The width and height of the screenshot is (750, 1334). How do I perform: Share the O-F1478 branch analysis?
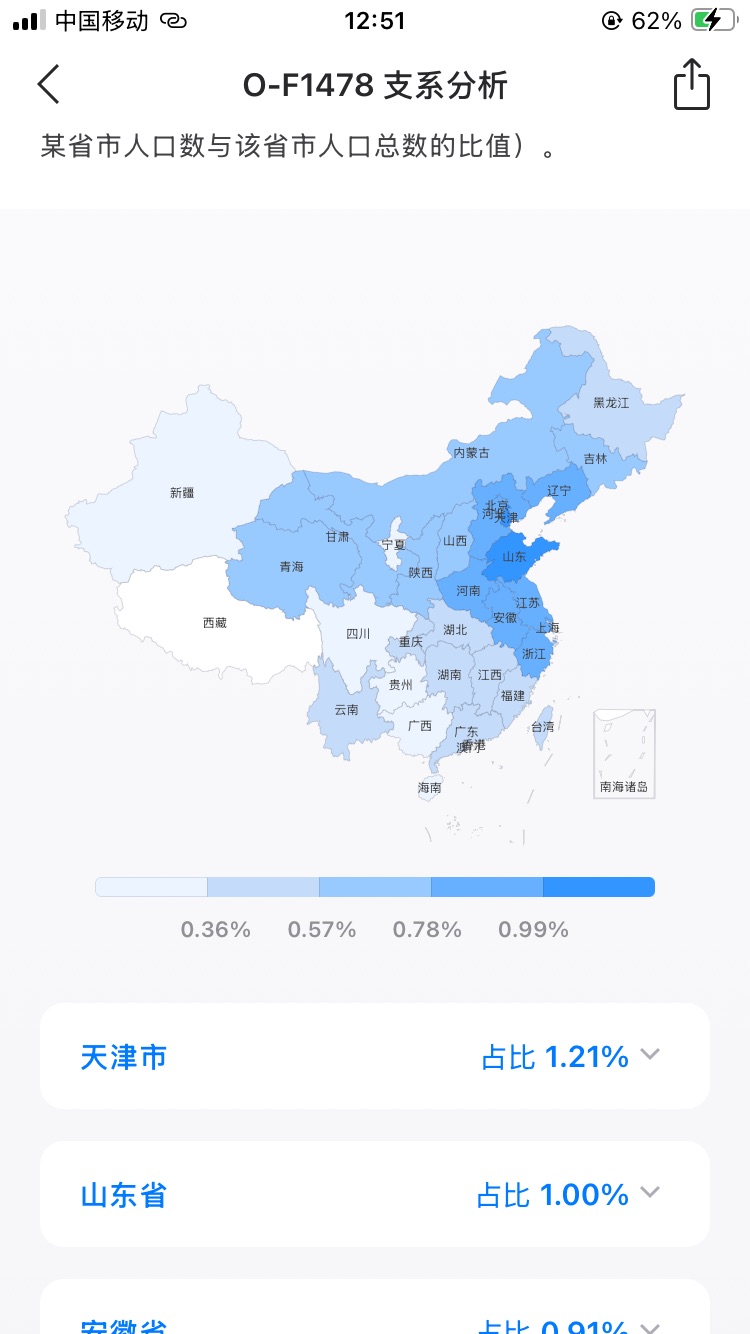(x=691, y=85)
